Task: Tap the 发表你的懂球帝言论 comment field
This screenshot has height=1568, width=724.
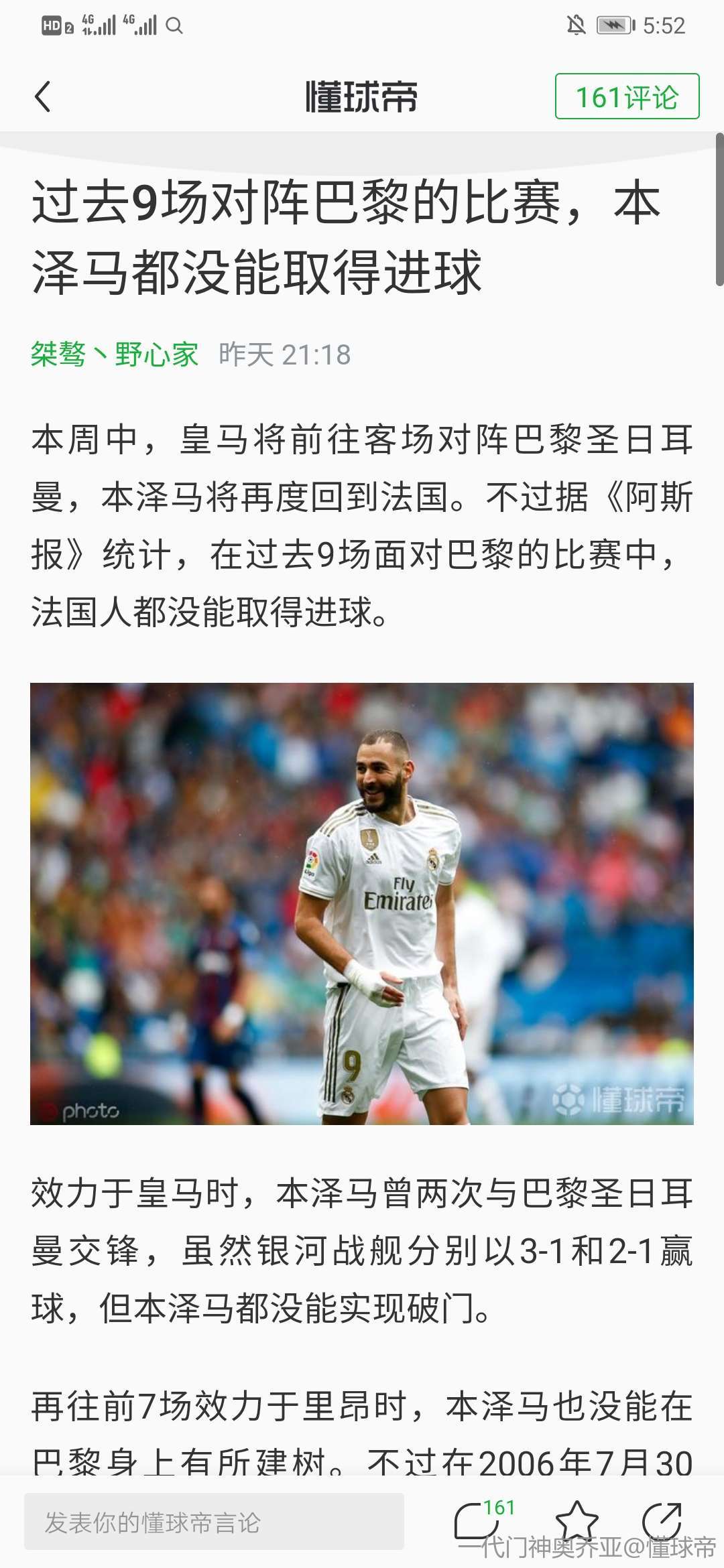Action: click(x=214, y=1522)
